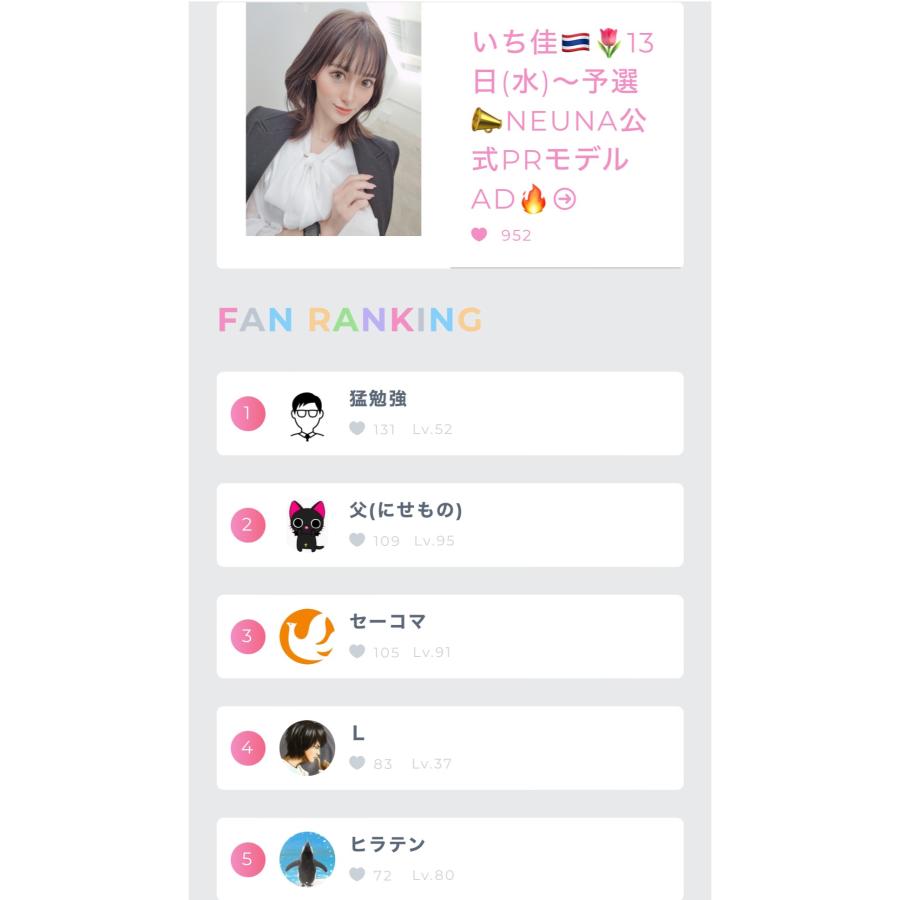Open fan 父(にせもの) in second place
The image size is (900, 900).
(x=449, y=525)
